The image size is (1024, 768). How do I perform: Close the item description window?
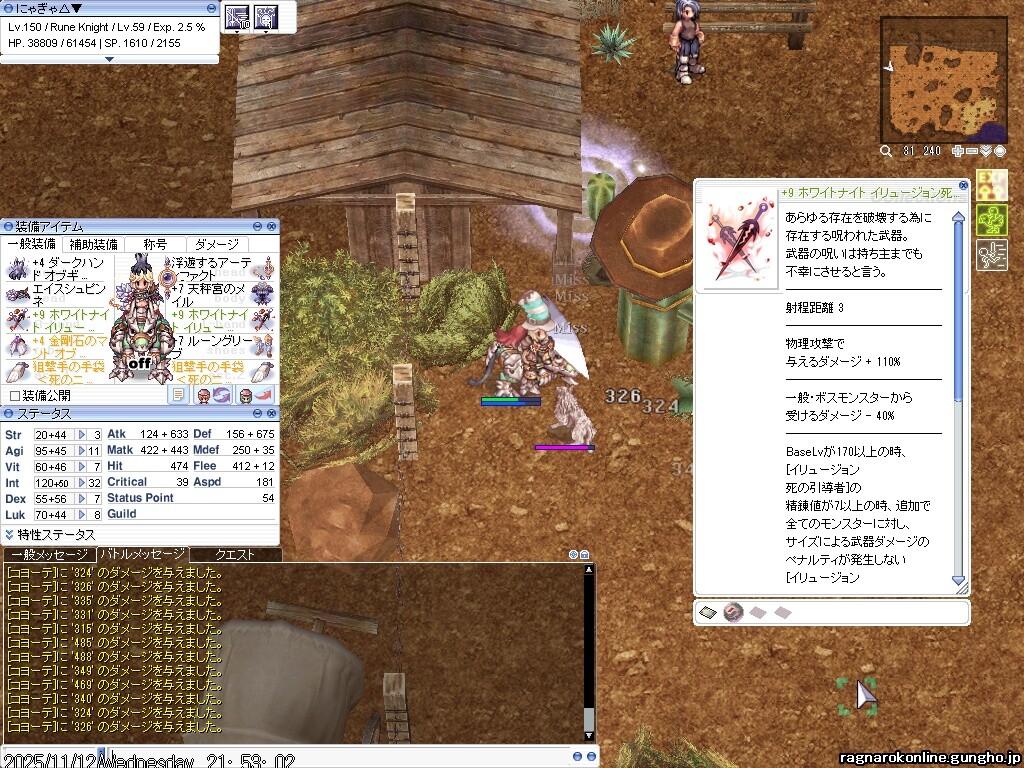tap(963, 186)
